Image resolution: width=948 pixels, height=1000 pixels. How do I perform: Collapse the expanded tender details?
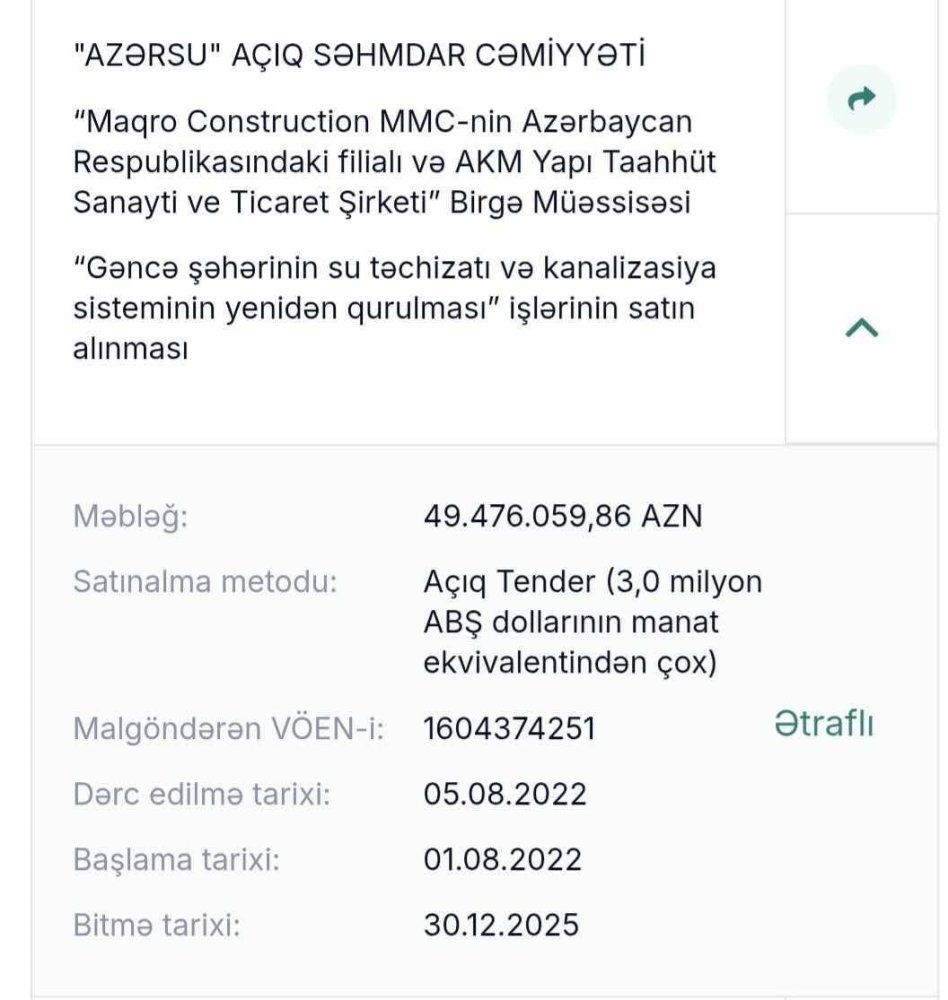click(862, 328)
